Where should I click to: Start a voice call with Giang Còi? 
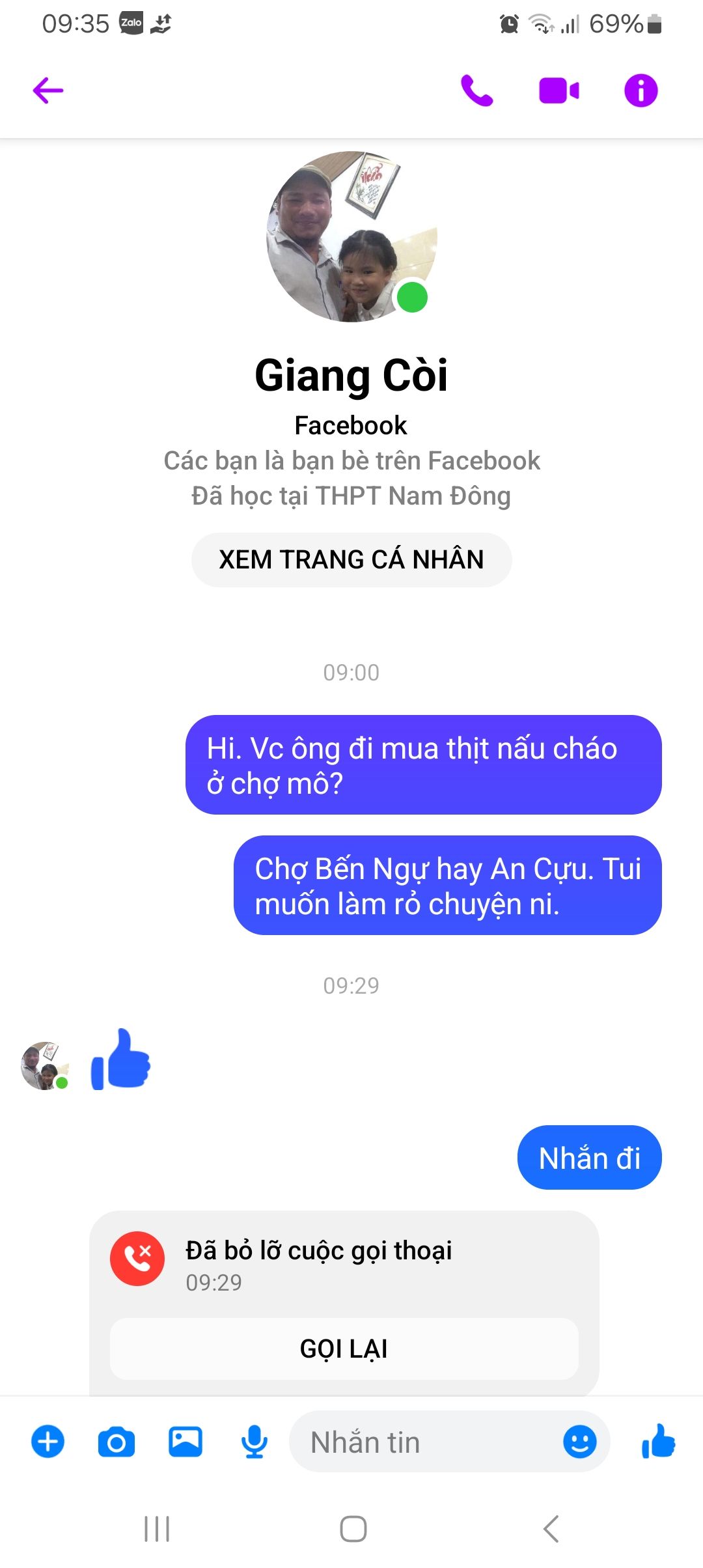pos(477,91)
